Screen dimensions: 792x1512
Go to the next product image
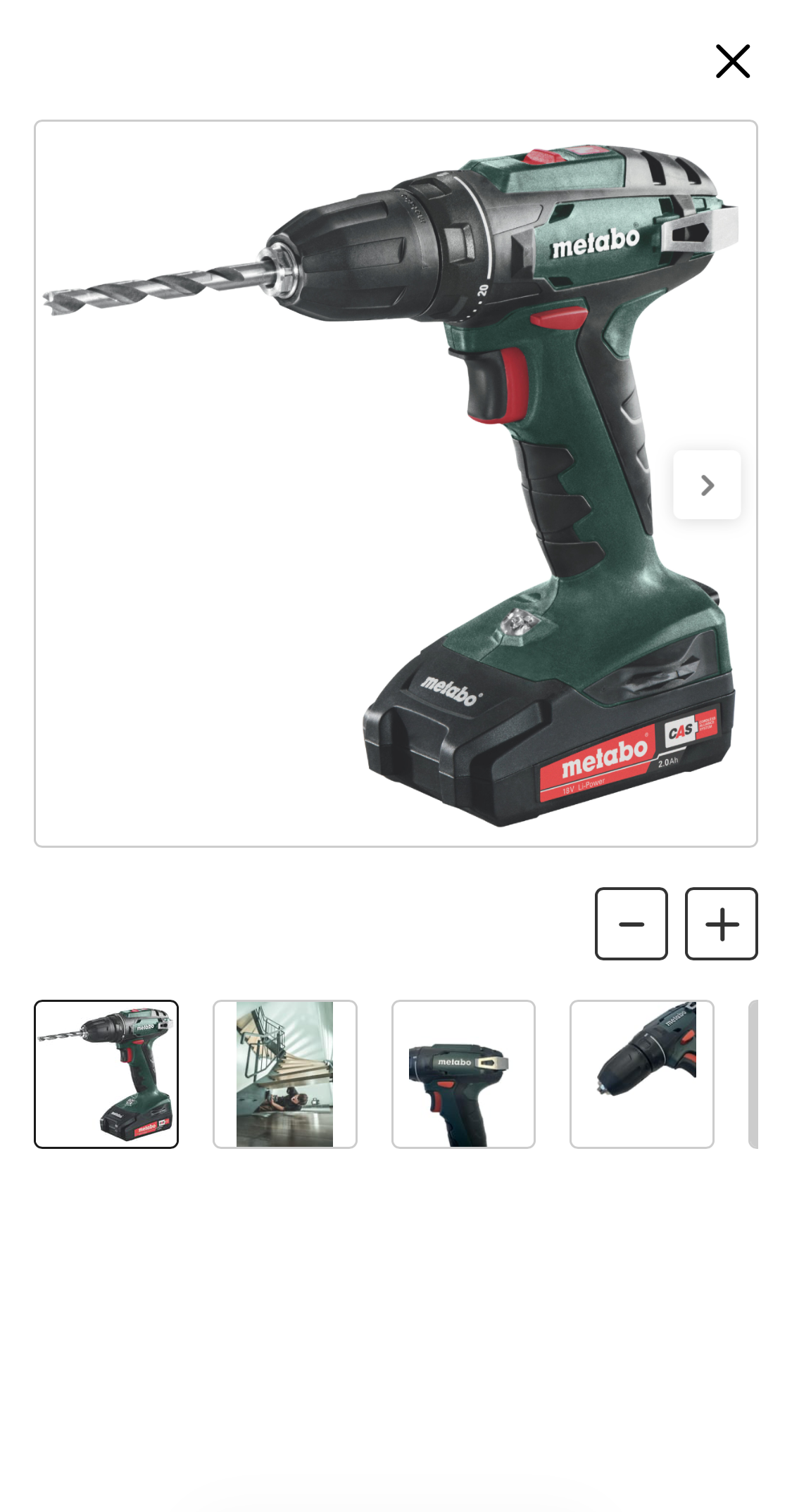707,485
